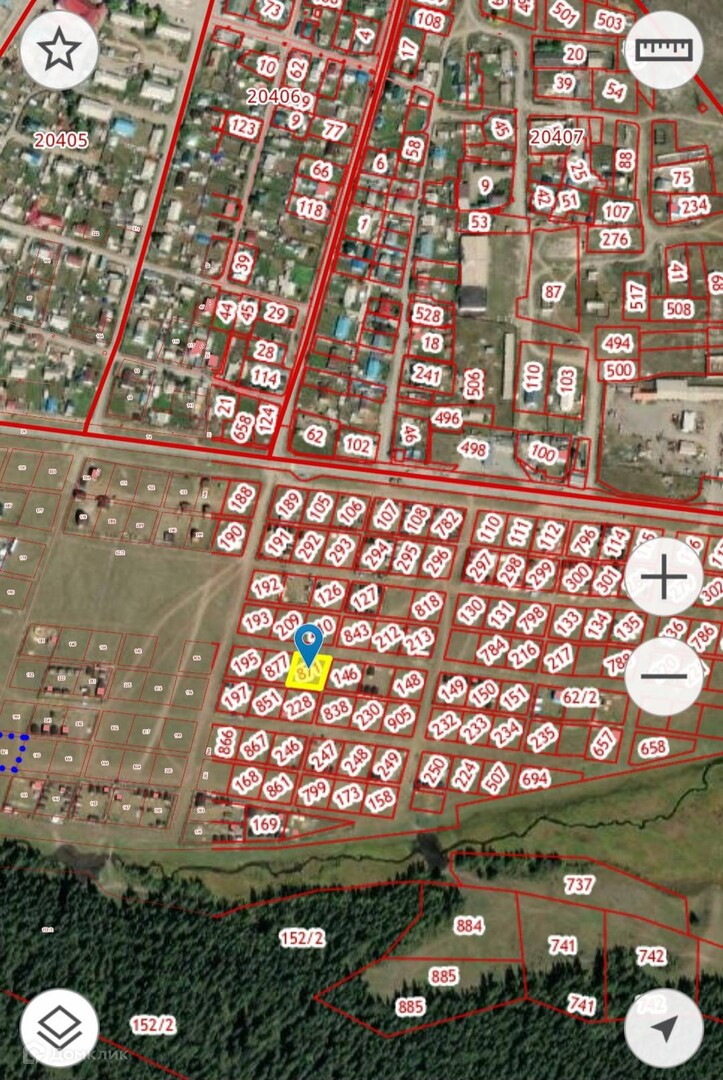Viewport: 723px width, 1080px height.
Task: Add this parcel to favorites with the star
Action: tap(59, 50)
